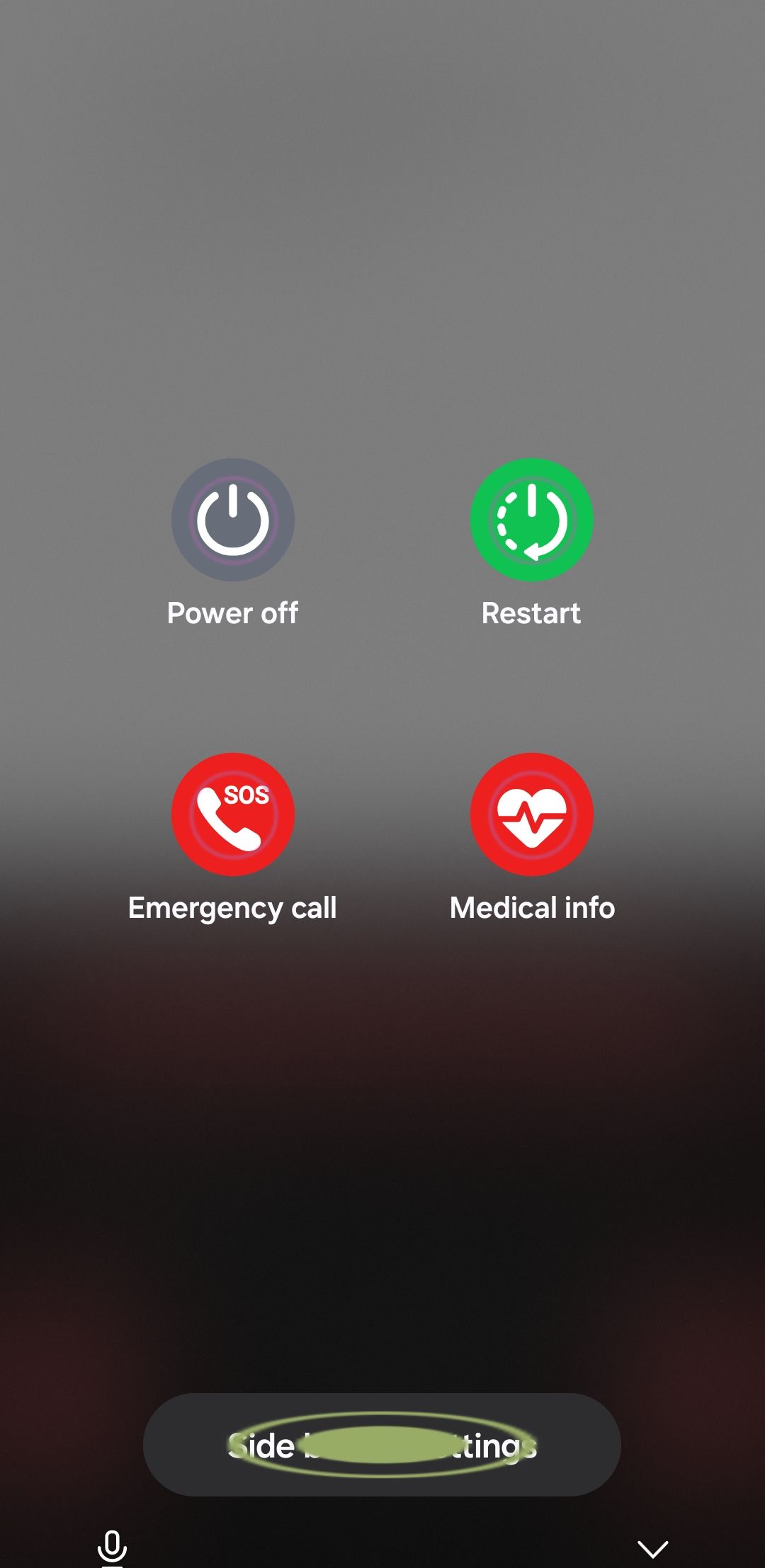Click the Power off label text
765x1568 pixels.
pos(233,613)
